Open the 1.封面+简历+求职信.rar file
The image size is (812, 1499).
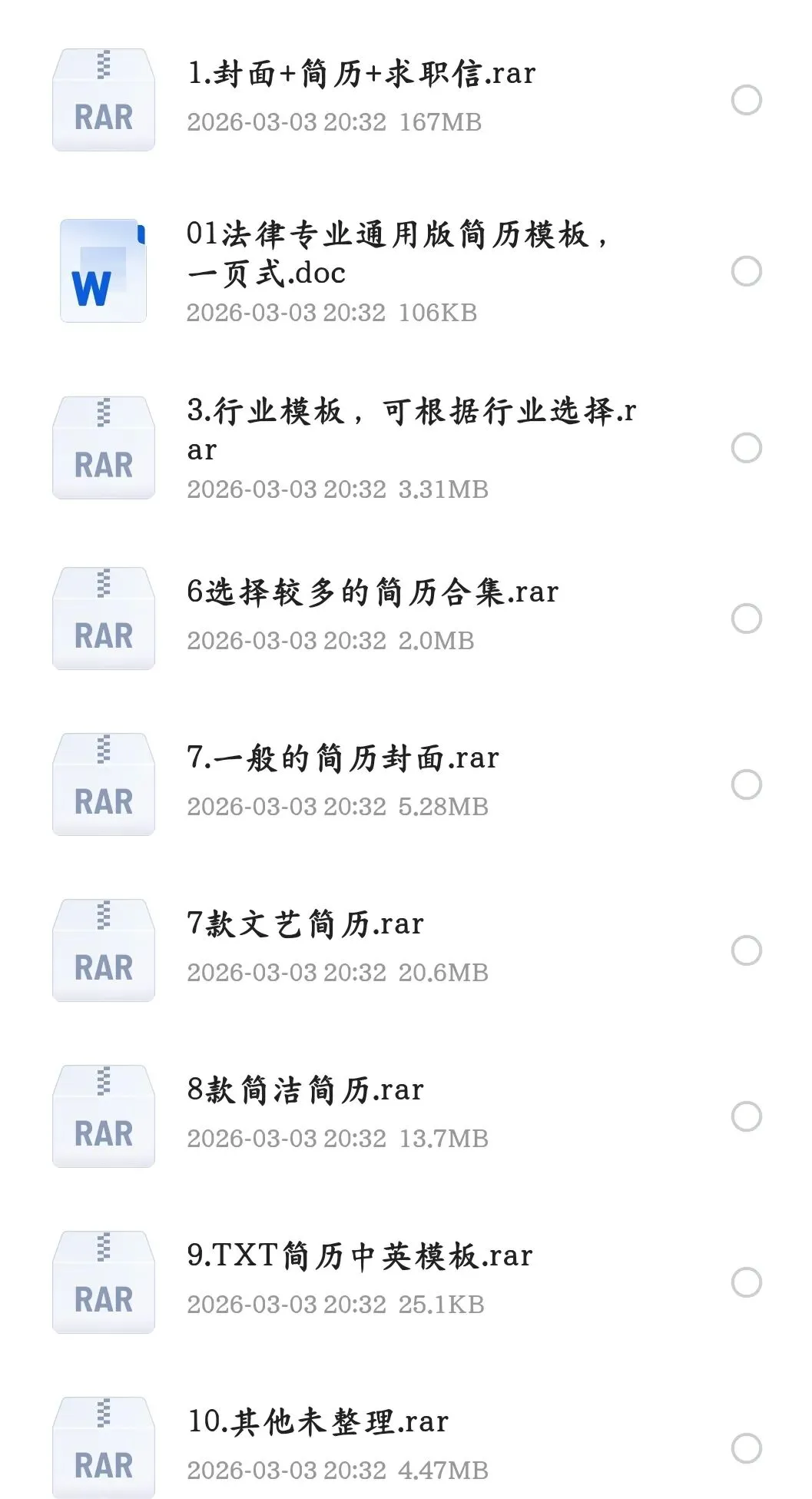[x=361, y=74]
